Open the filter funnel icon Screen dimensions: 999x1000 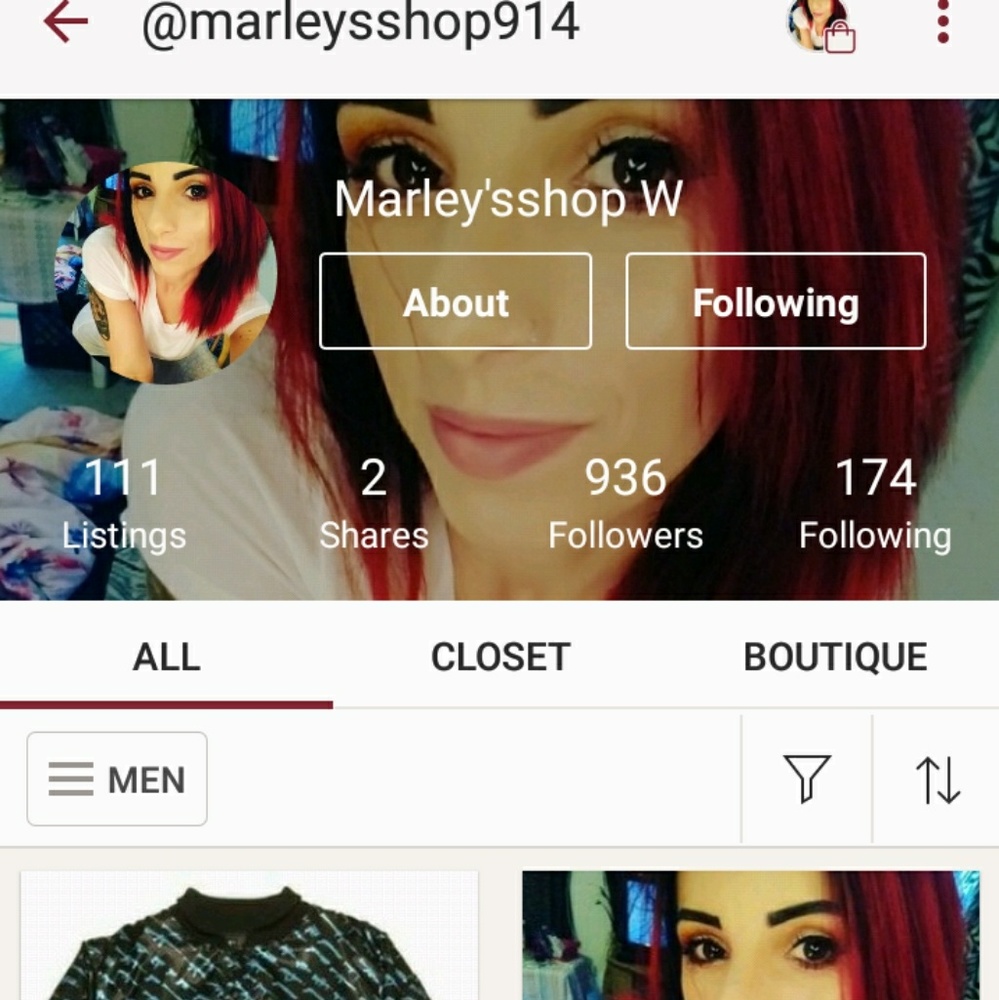[x=807, y=779]
